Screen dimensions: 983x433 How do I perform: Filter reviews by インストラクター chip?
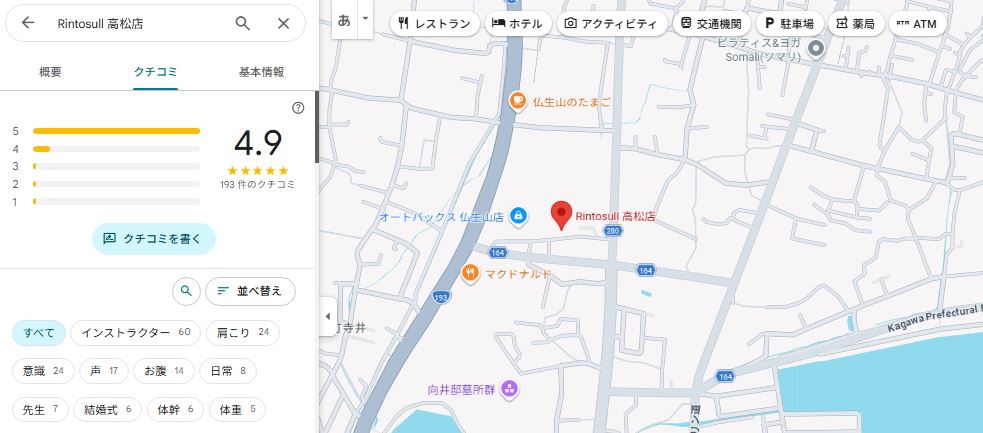[135, 332]
